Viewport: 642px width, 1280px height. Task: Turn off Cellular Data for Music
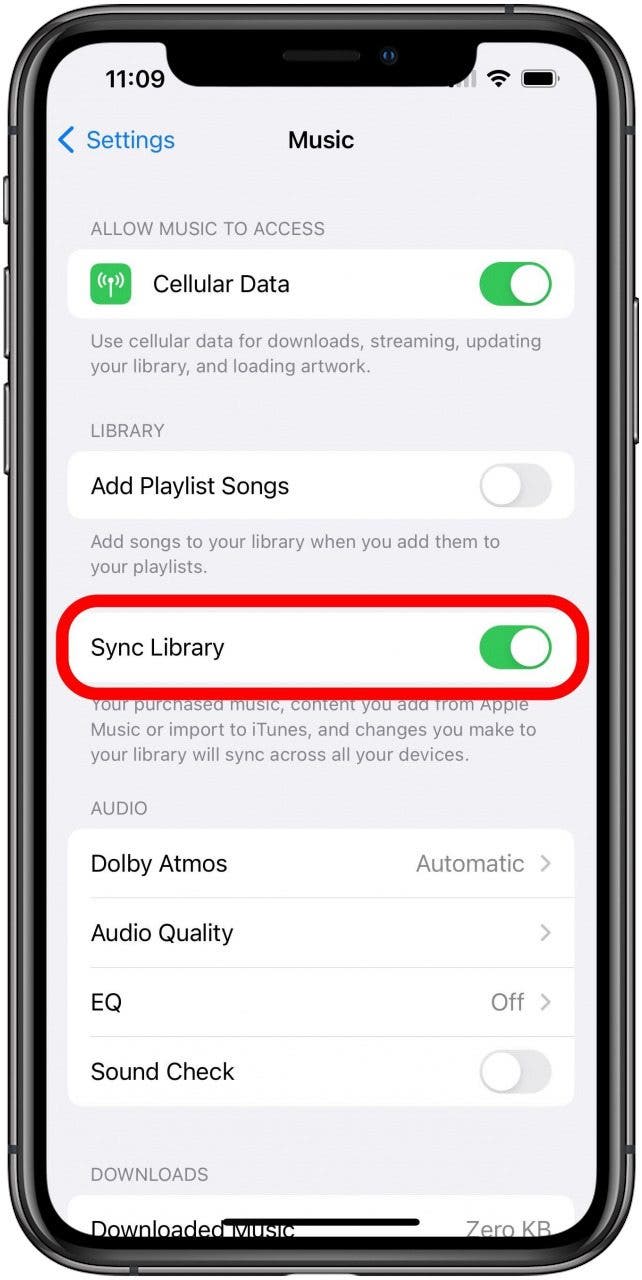tap(515, 284)
